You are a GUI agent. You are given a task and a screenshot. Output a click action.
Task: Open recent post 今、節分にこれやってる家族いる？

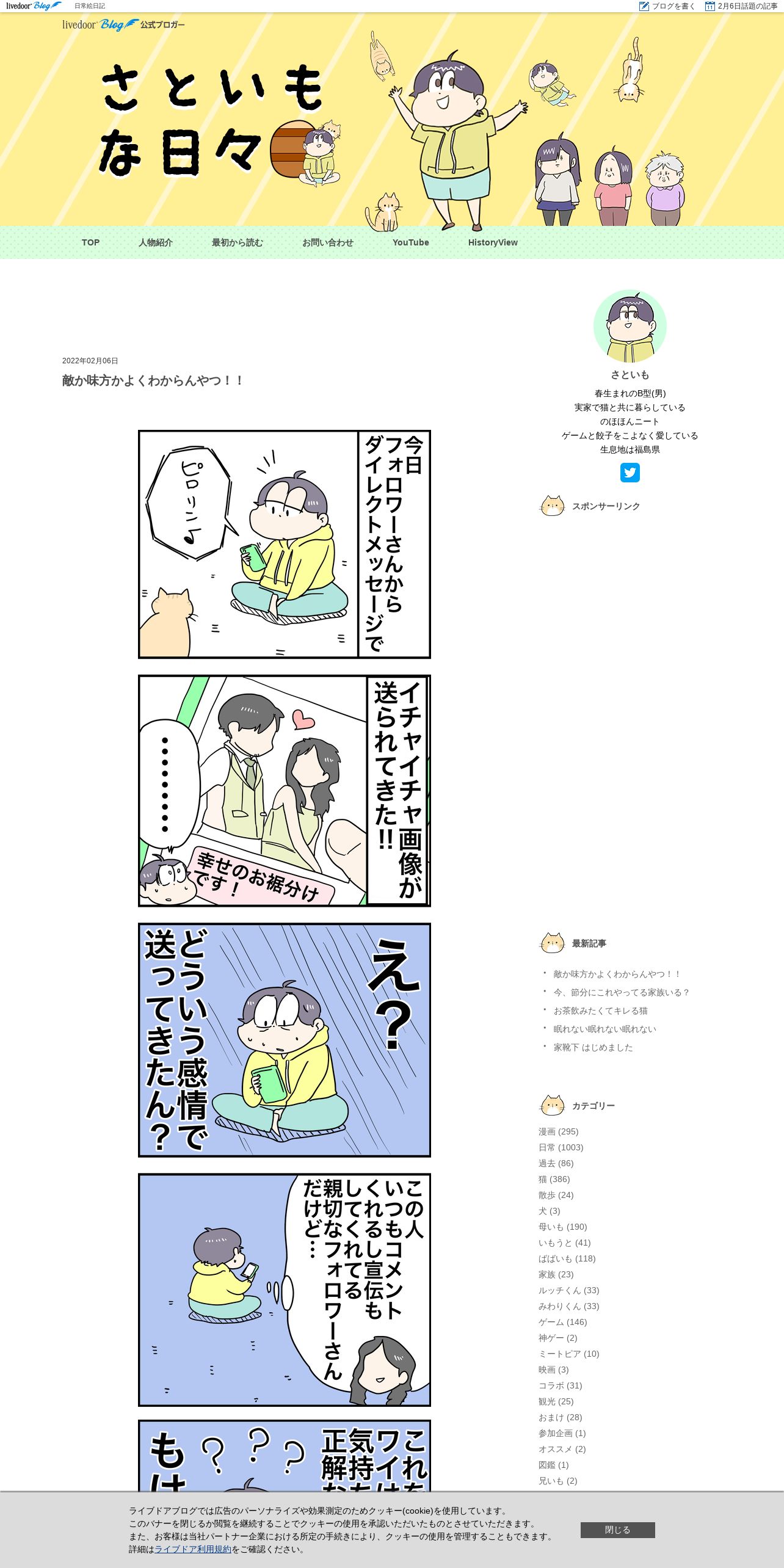coord(621,993)
